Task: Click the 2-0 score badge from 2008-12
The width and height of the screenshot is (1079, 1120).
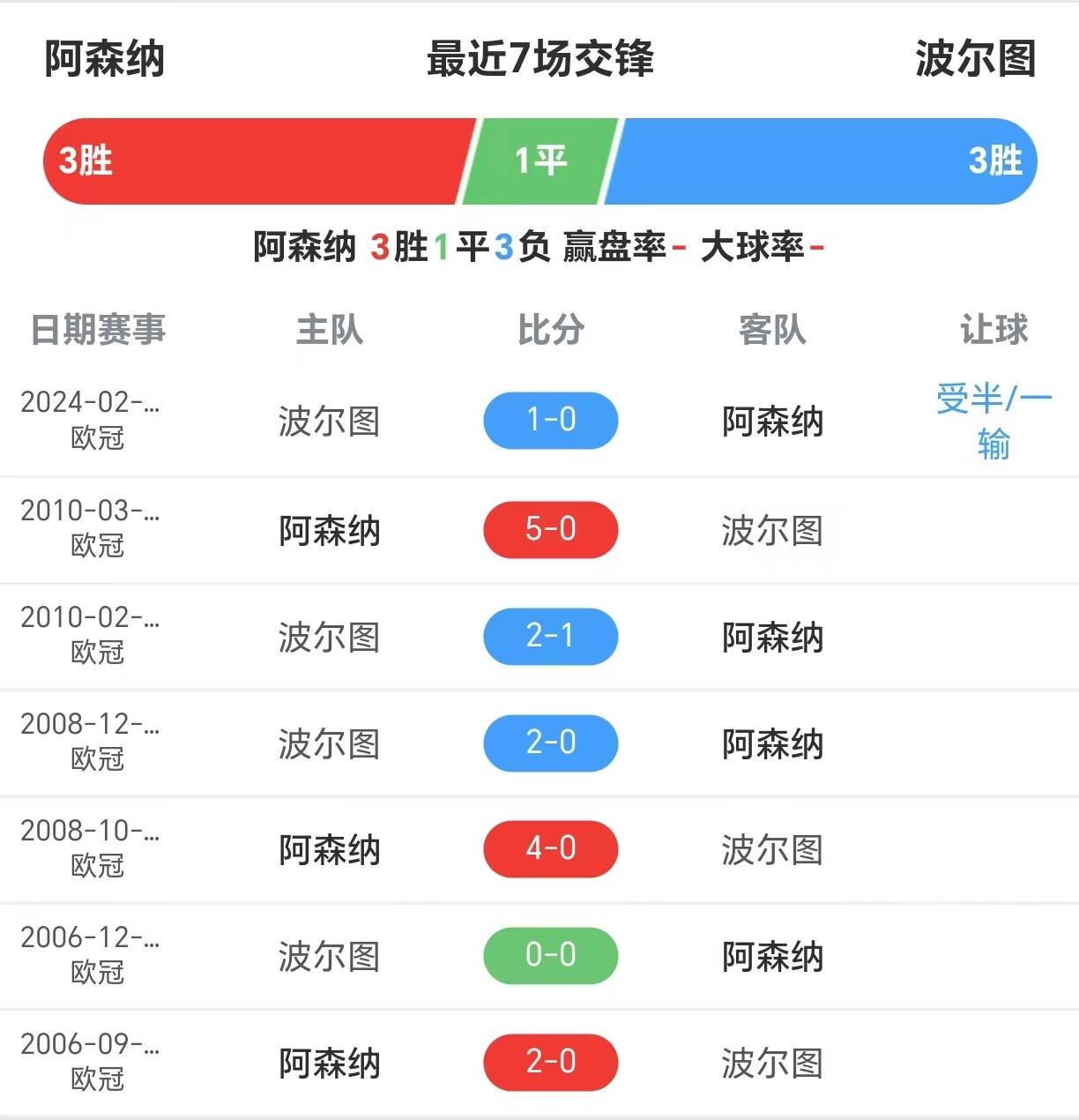Action: (550, 743)
